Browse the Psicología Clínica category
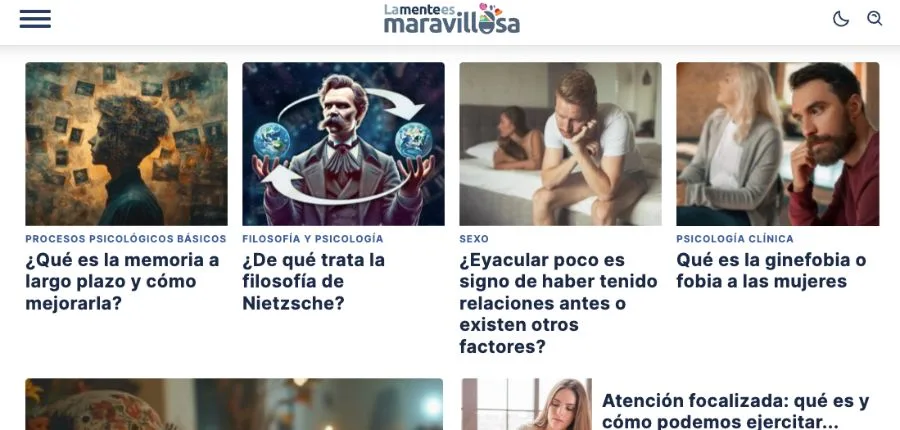 pos(734,239)
